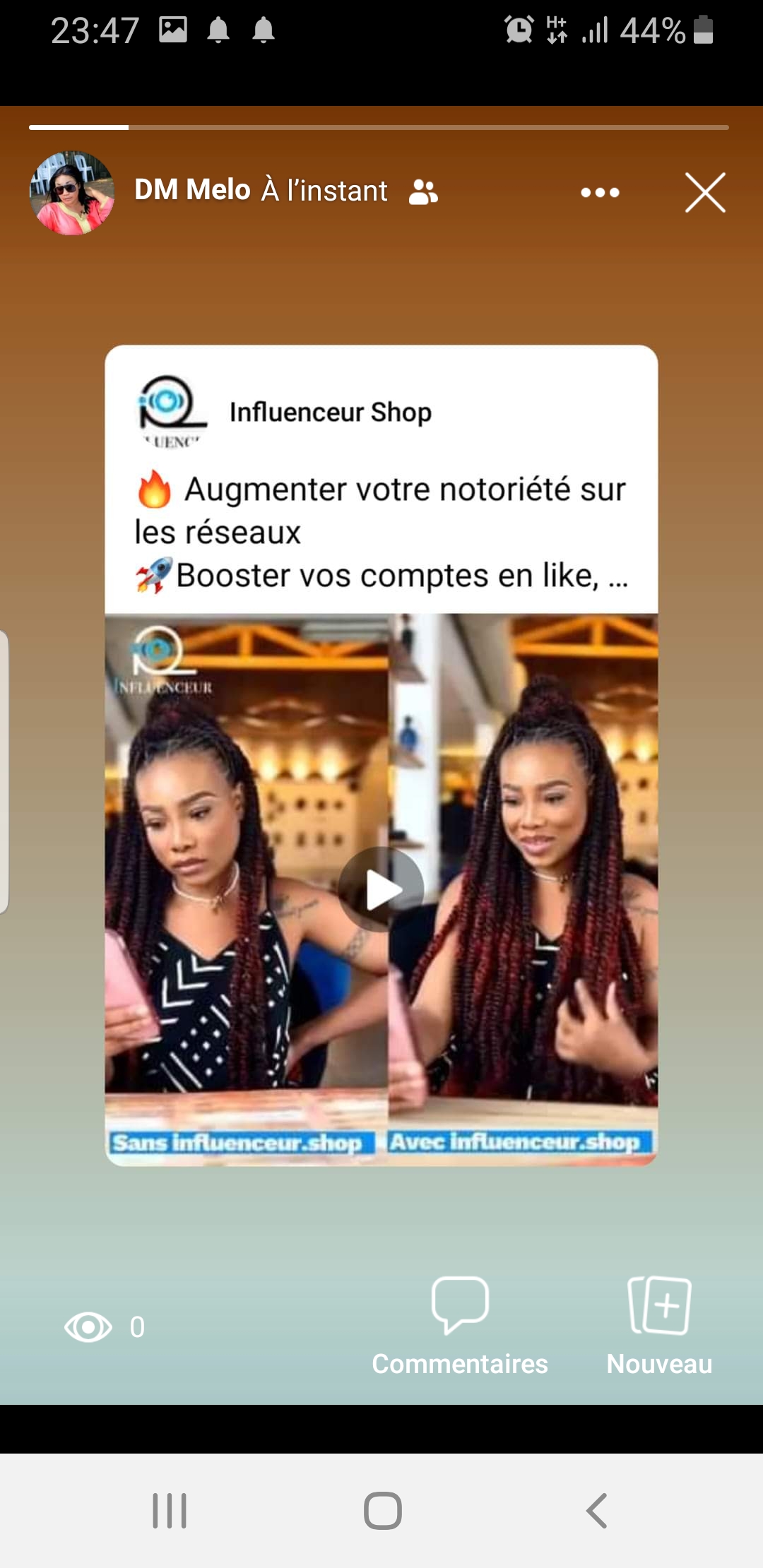Open the Commentaires section
Screen dimensions: 763x1568
click(460, 1326)
